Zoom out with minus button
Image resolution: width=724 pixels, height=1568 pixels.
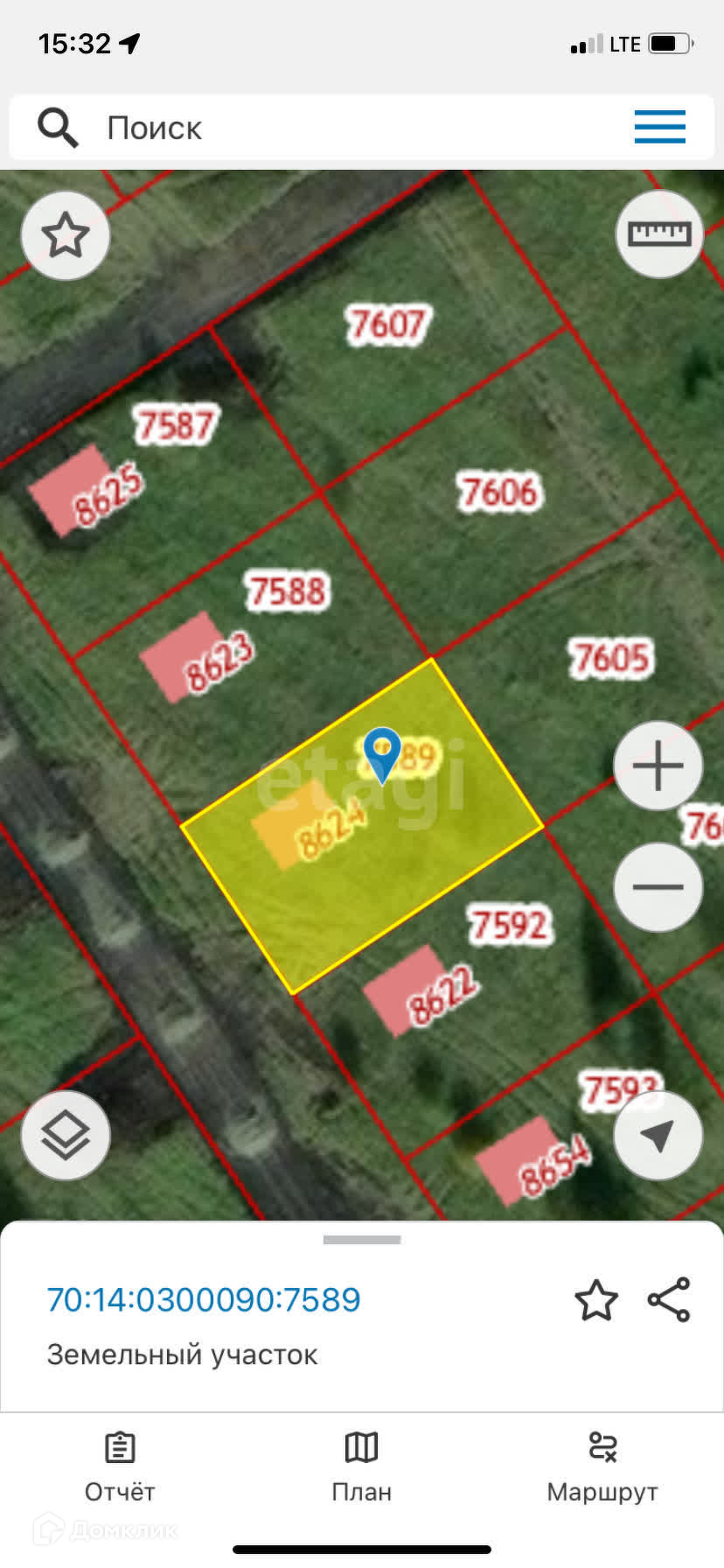pyautogui.click(x=658, y=886)
